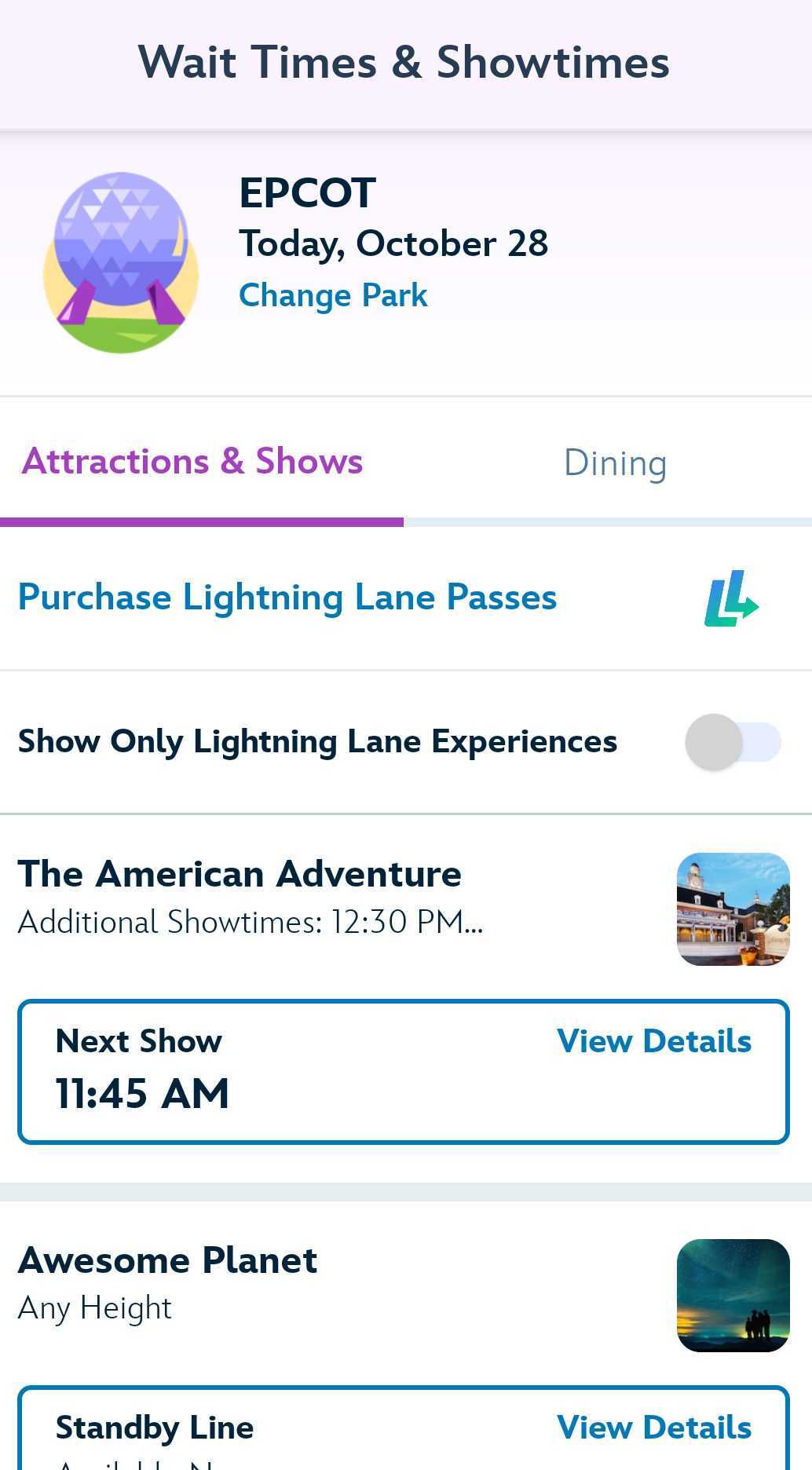Screen dimensions: 812x1470
Task: View Details for the Awesome Planet Standby Line
Action: tap(654, 1427)
